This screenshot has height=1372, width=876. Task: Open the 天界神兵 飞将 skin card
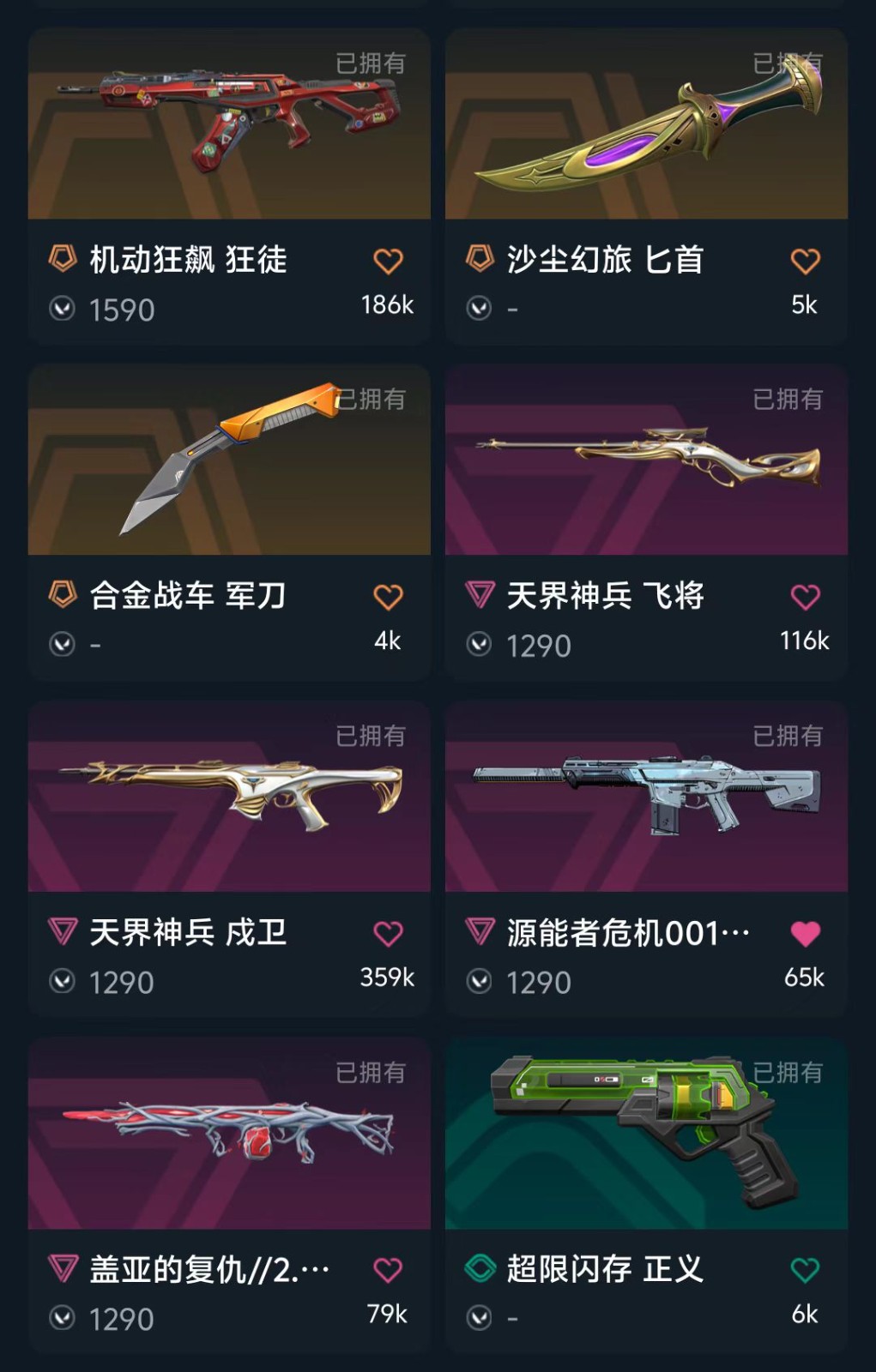(x=646, y=461)
